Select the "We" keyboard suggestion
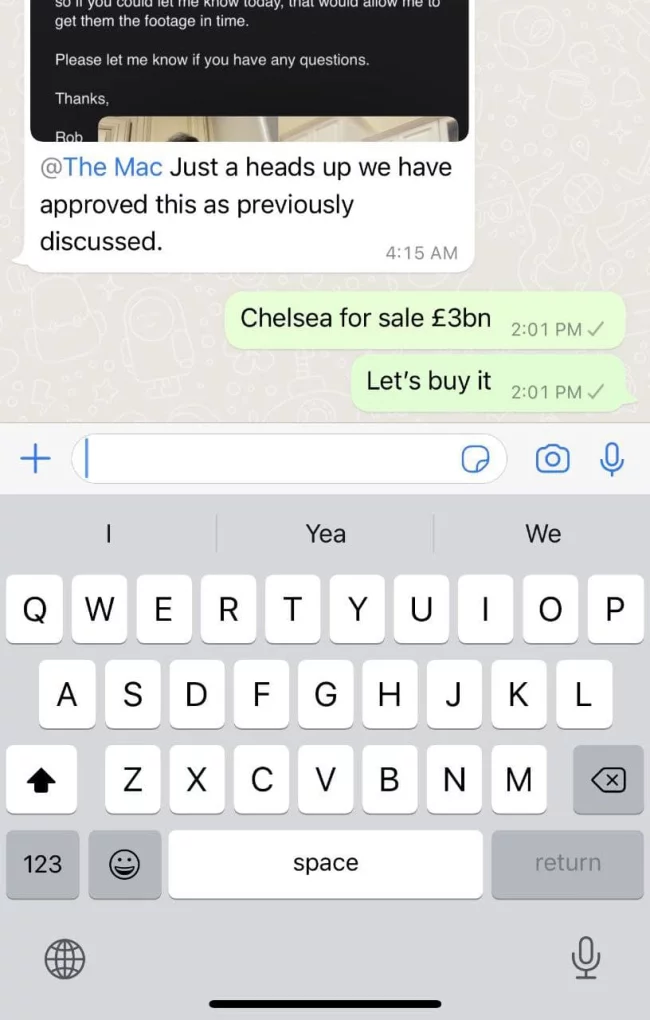The height and width of the screenshot is (1020, 650). pos(543,534)
